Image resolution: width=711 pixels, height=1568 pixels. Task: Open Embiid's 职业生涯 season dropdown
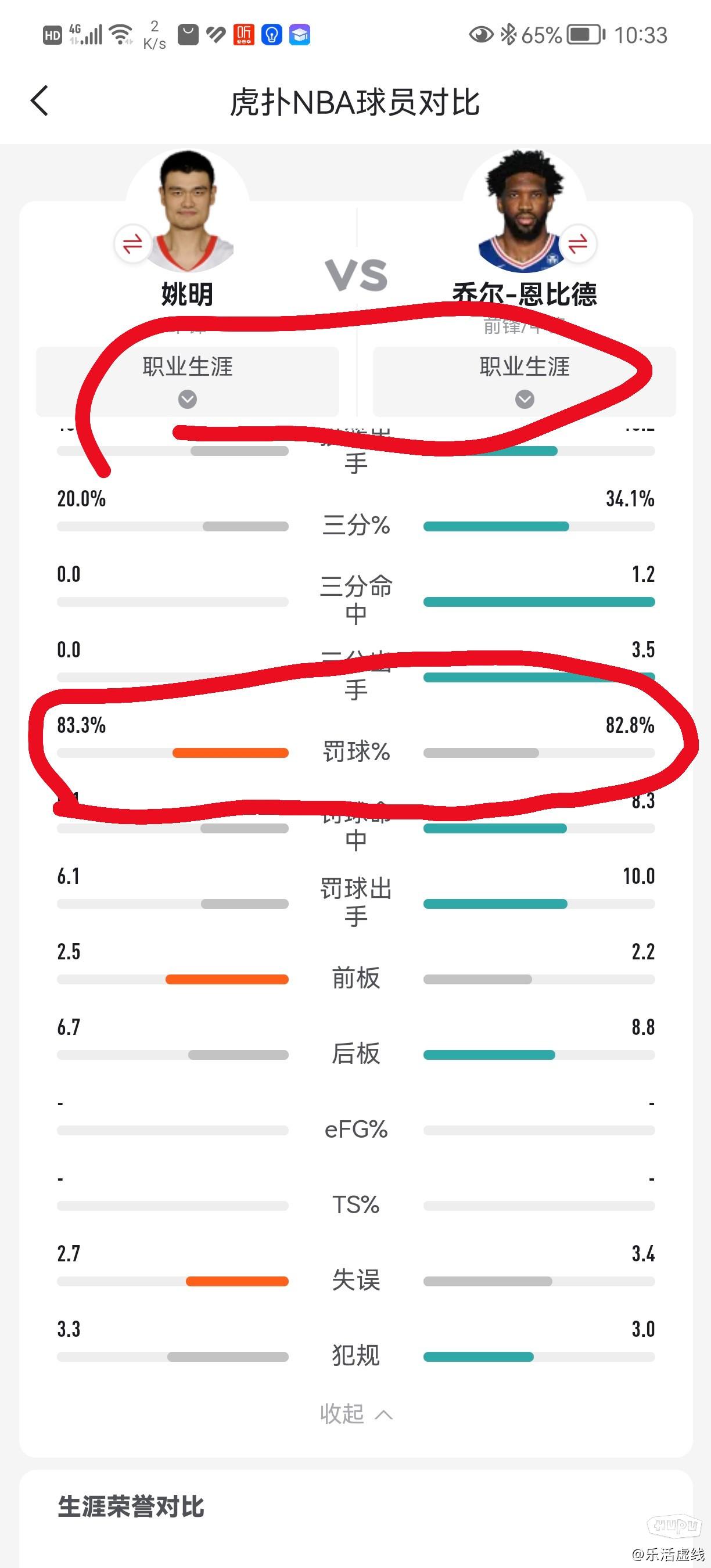pyautogui.click(x=524, y=382)
